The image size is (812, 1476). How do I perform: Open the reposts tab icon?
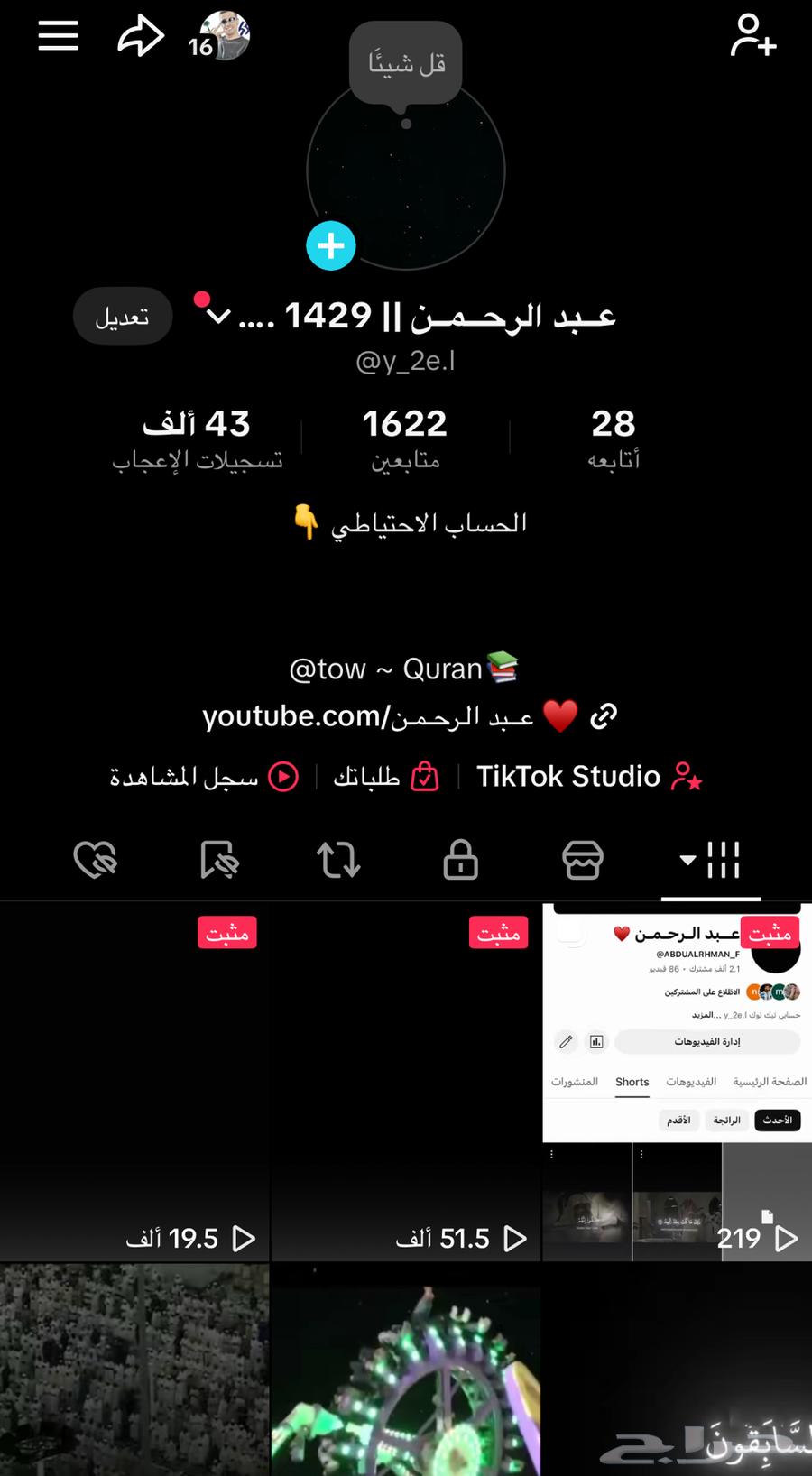(337, 861)
